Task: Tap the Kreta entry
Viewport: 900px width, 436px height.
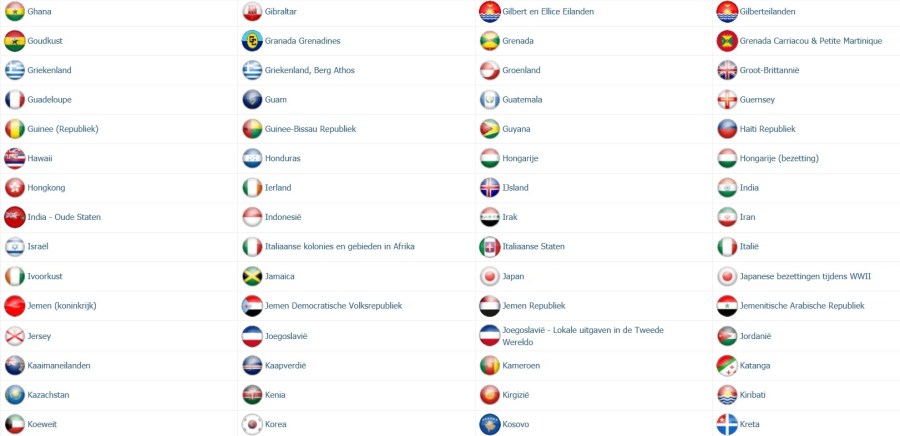Action: click(749, 424)
